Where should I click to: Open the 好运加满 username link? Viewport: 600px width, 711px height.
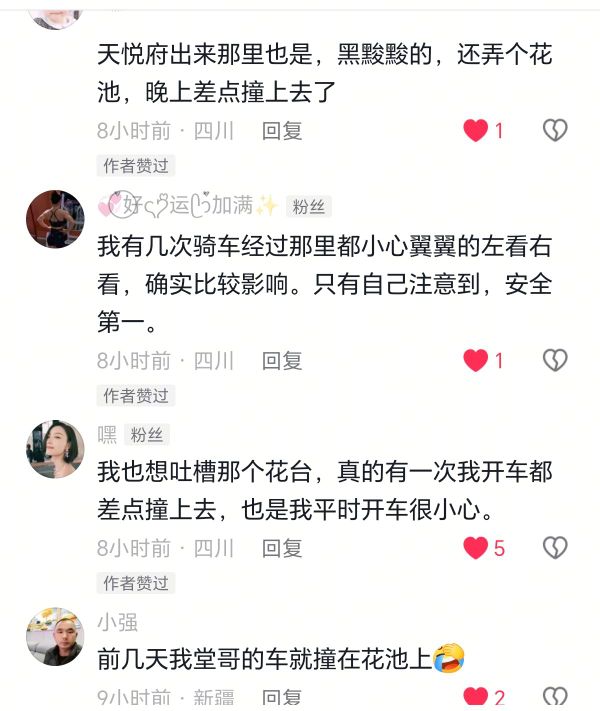tap(188, 206)
